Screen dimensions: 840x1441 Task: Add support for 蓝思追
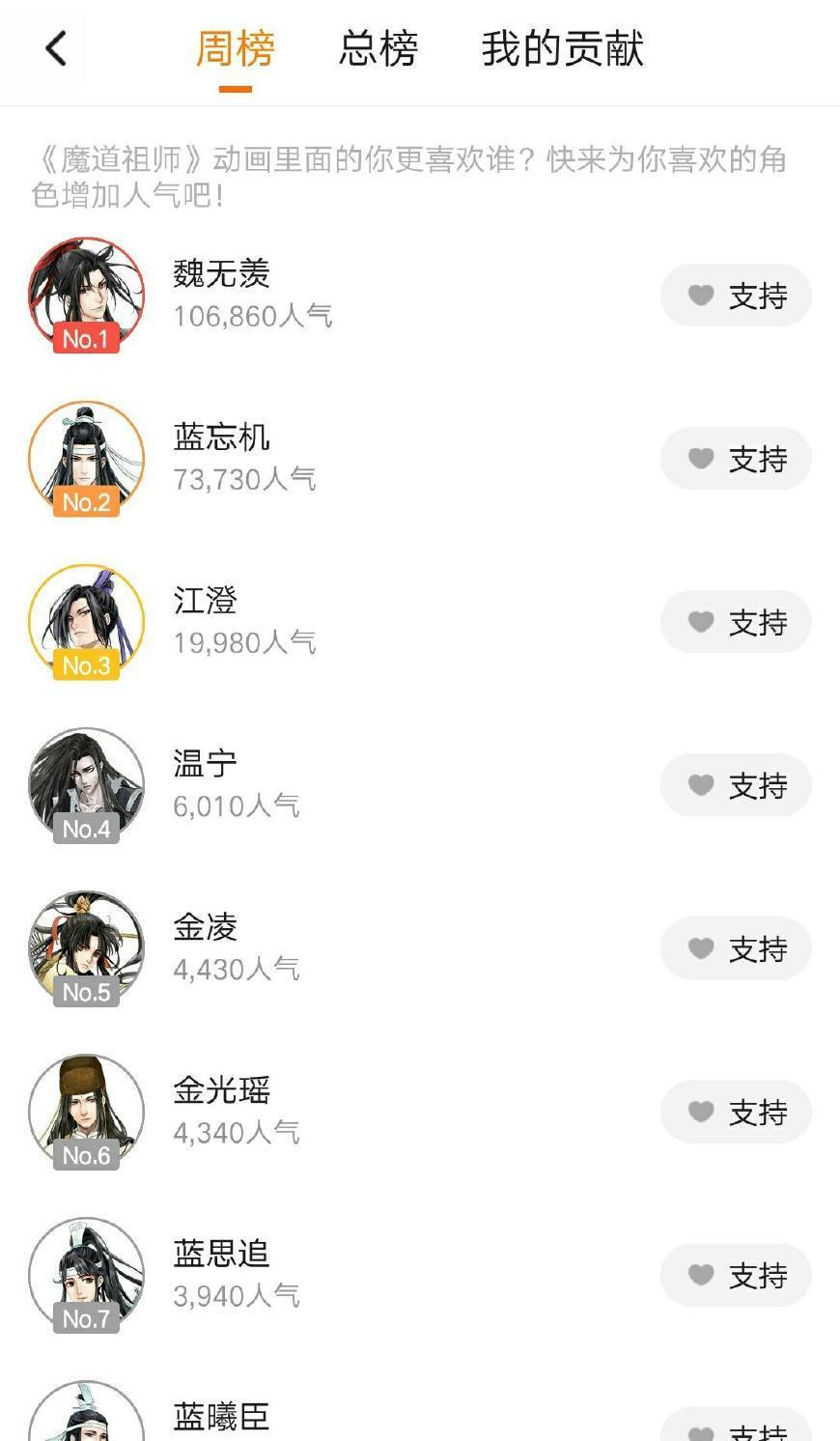pyautogui.click(x=736, y=1275)
